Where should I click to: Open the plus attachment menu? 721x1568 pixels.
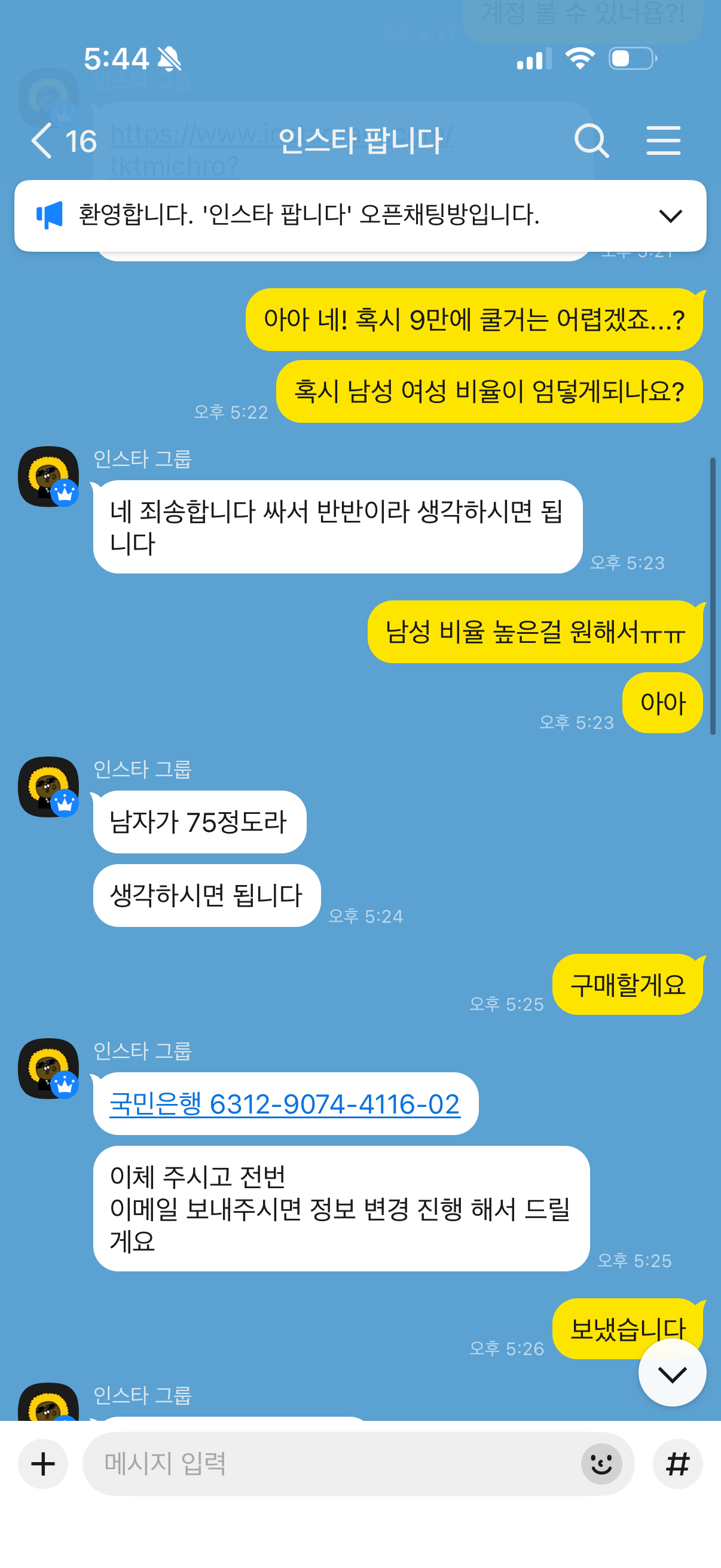point(43,1464)
